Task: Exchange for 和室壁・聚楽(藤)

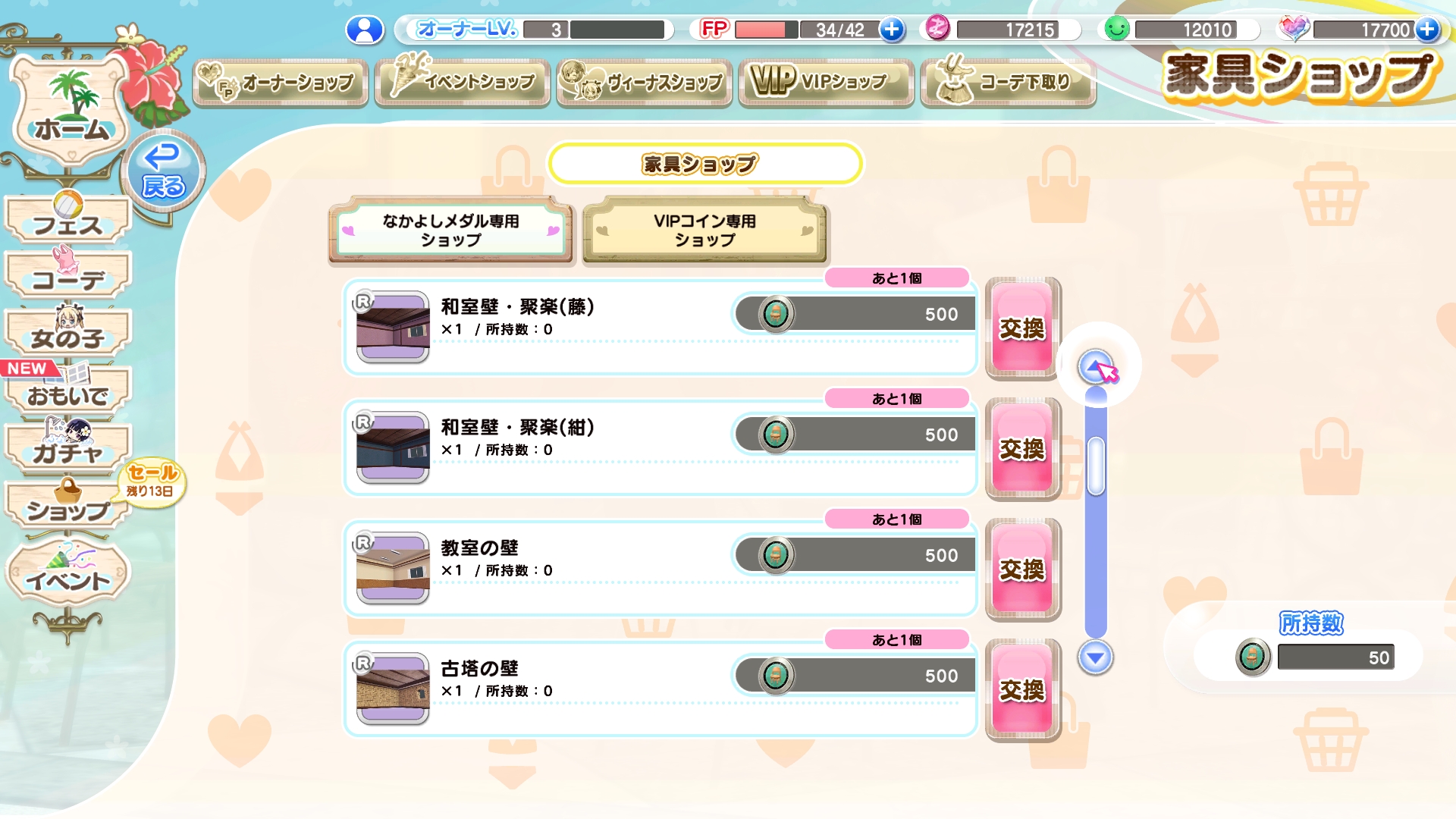Action: (1022, 328)
